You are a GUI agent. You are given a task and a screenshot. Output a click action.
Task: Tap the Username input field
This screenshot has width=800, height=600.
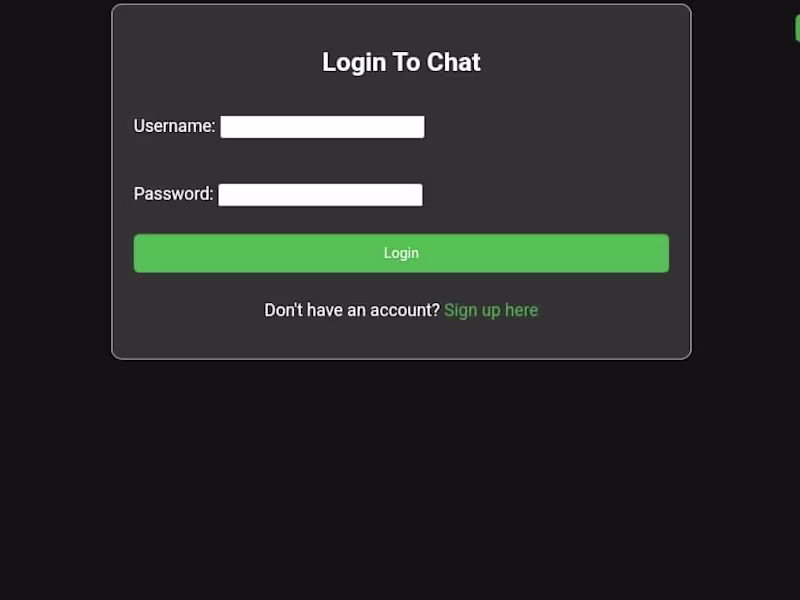click(x=322, y=127)
